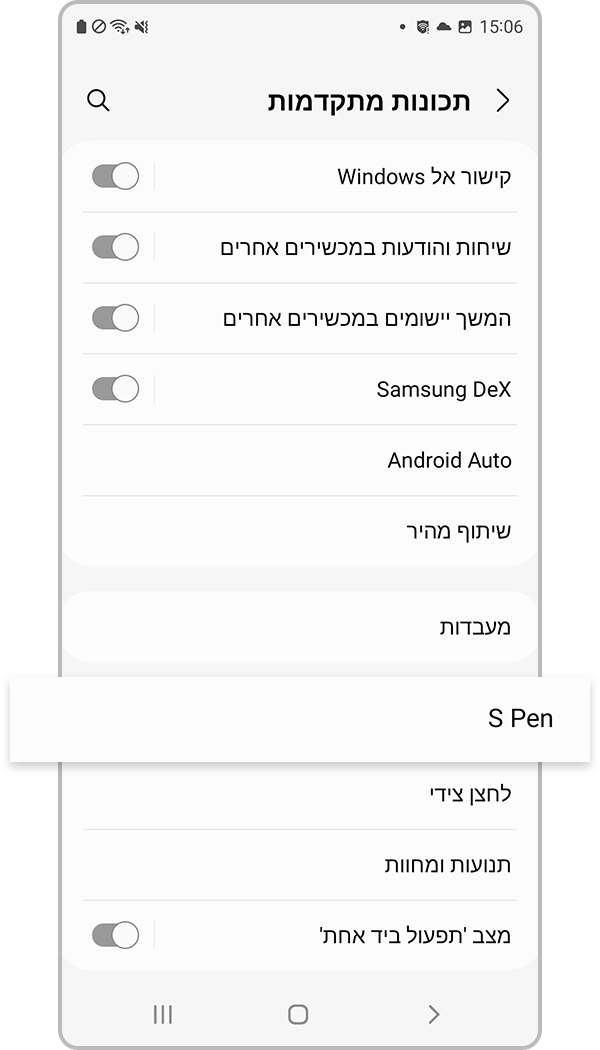The height and width of the screenshot is (1050, 600).
Task: Toggle the מצב 'תפעול ביד אחת' switch
Action: coord(115,936)
